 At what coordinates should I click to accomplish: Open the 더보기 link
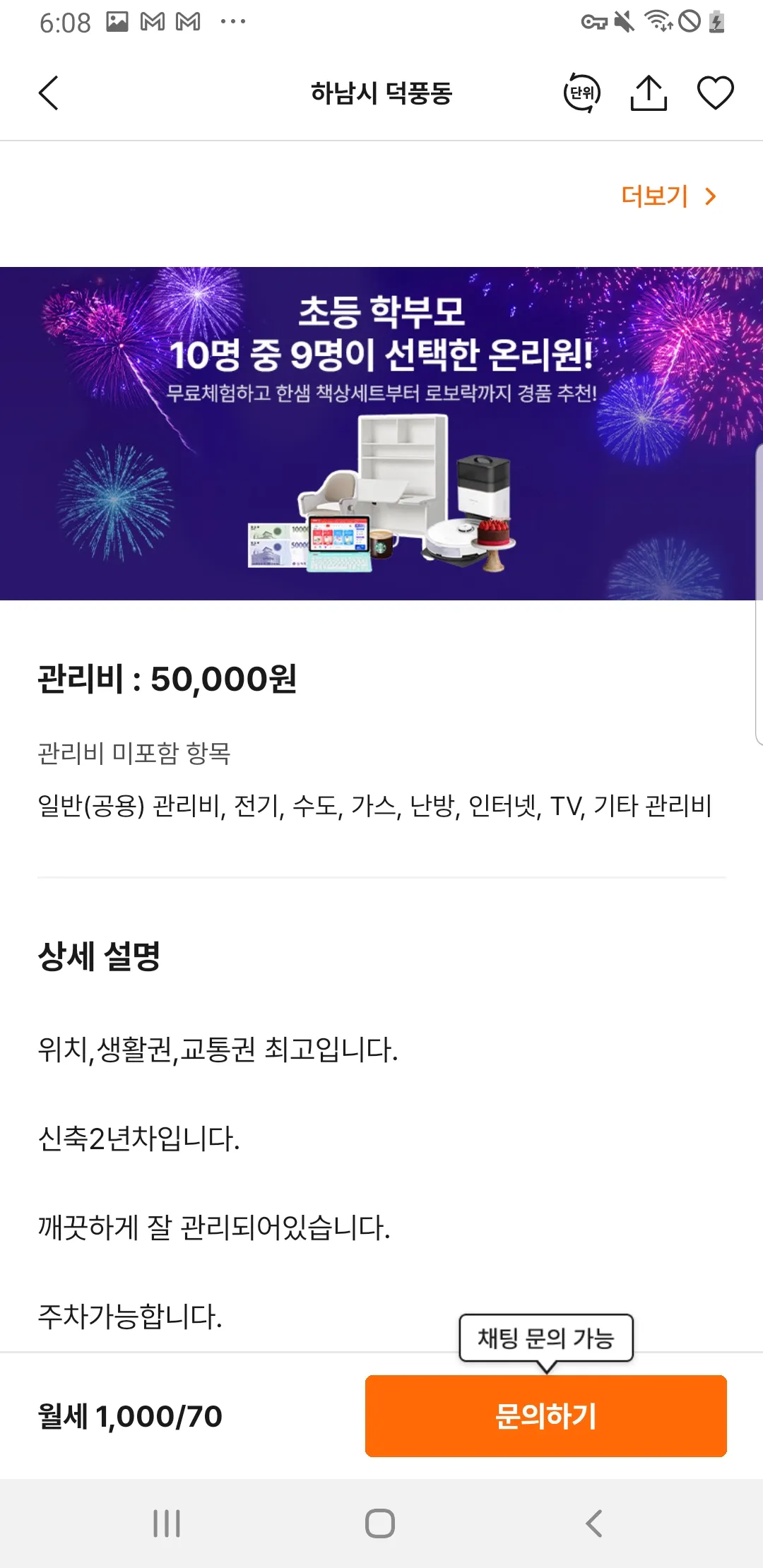click(x=668, y=196)
